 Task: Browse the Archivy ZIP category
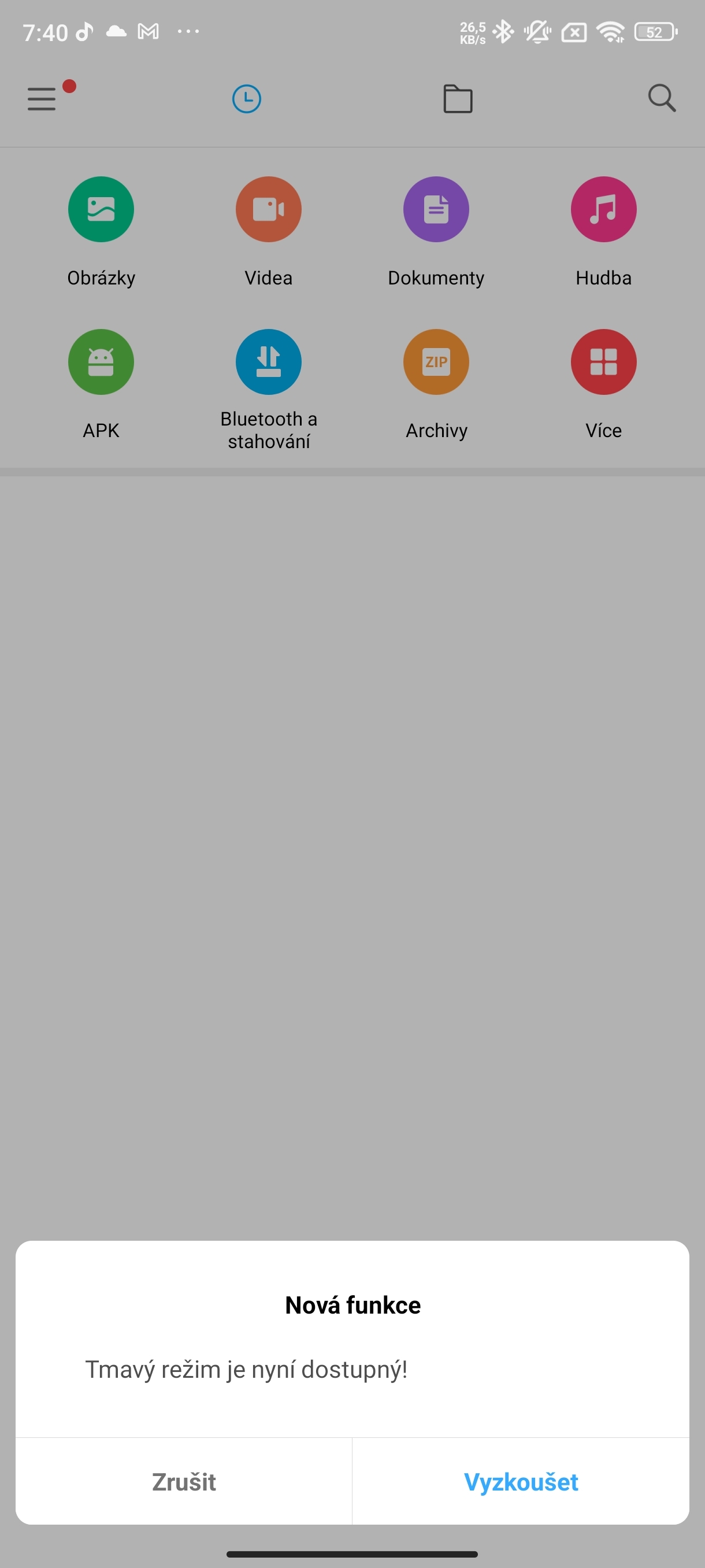pyautogui.click(x=436, y=362)
